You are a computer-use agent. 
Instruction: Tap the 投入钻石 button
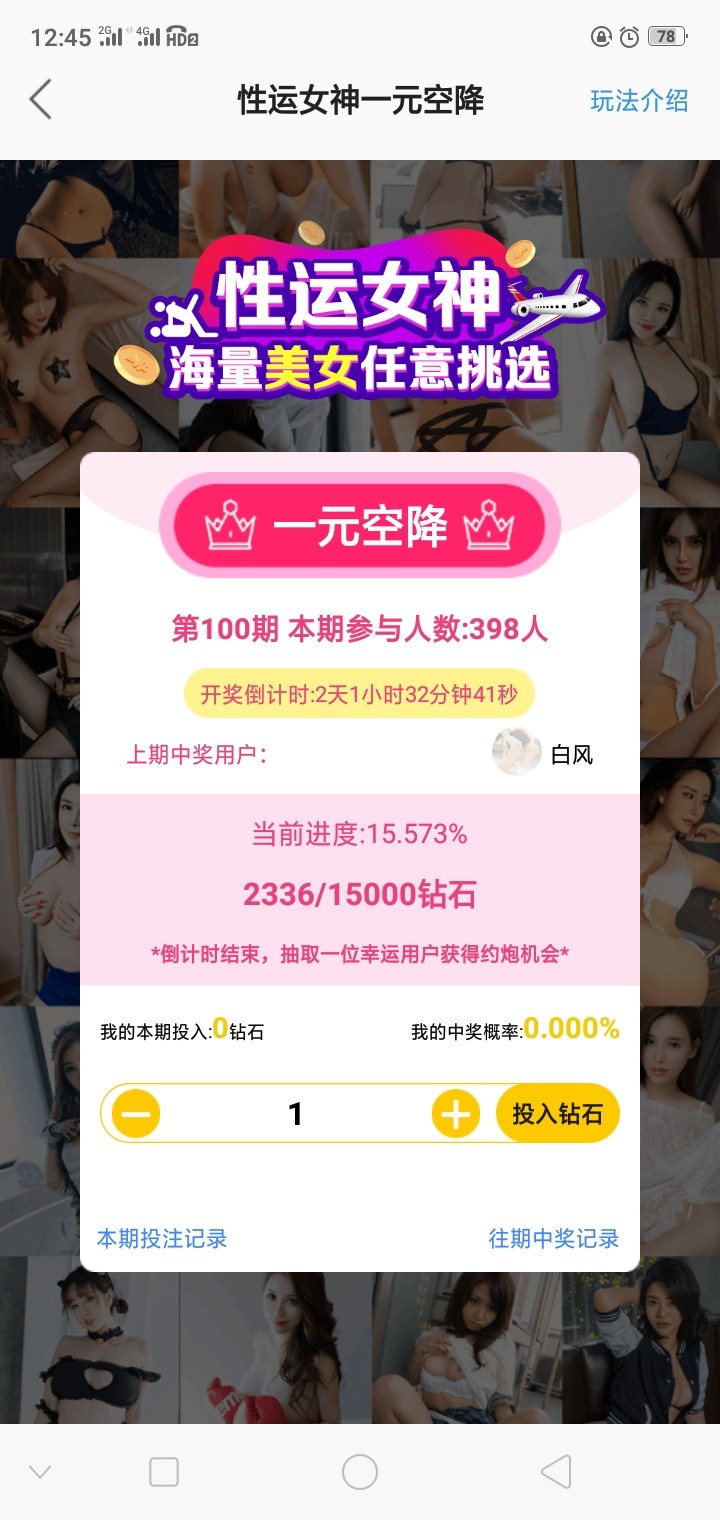click(x=557, y=1114)
